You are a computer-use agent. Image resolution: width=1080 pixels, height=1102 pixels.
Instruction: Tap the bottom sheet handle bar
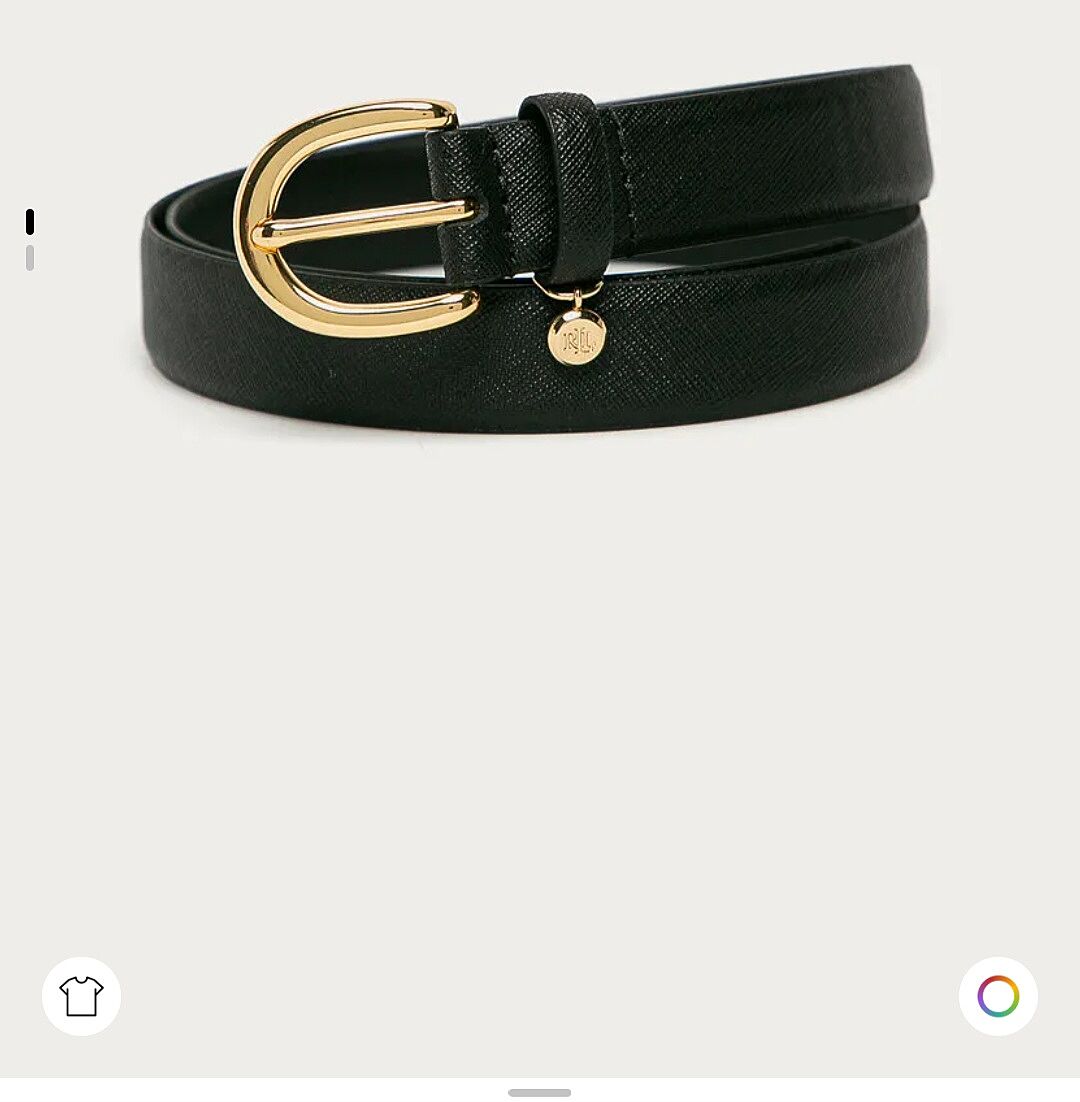[x=539, y=1092]
